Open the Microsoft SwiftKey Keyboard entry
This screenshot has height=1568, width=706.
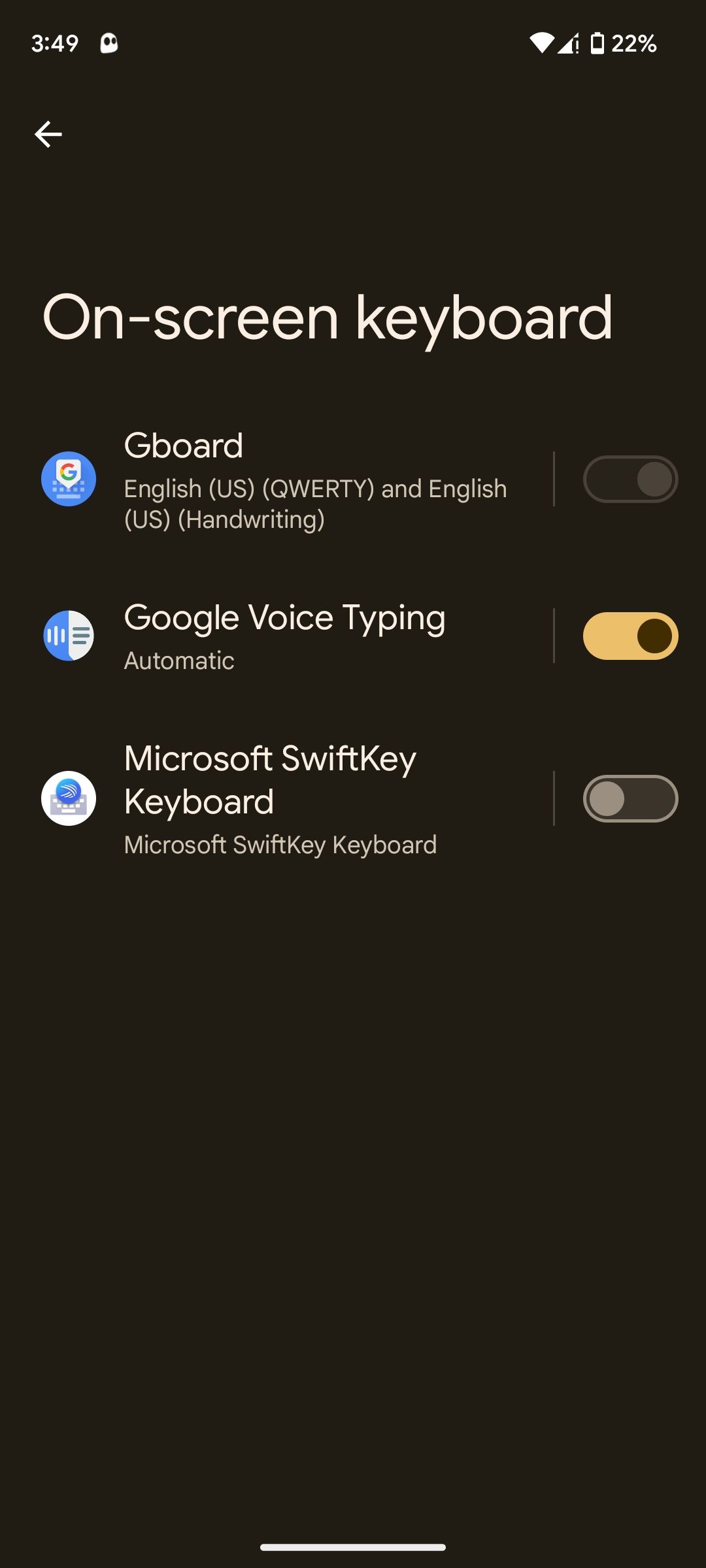(x=294, y=799)
